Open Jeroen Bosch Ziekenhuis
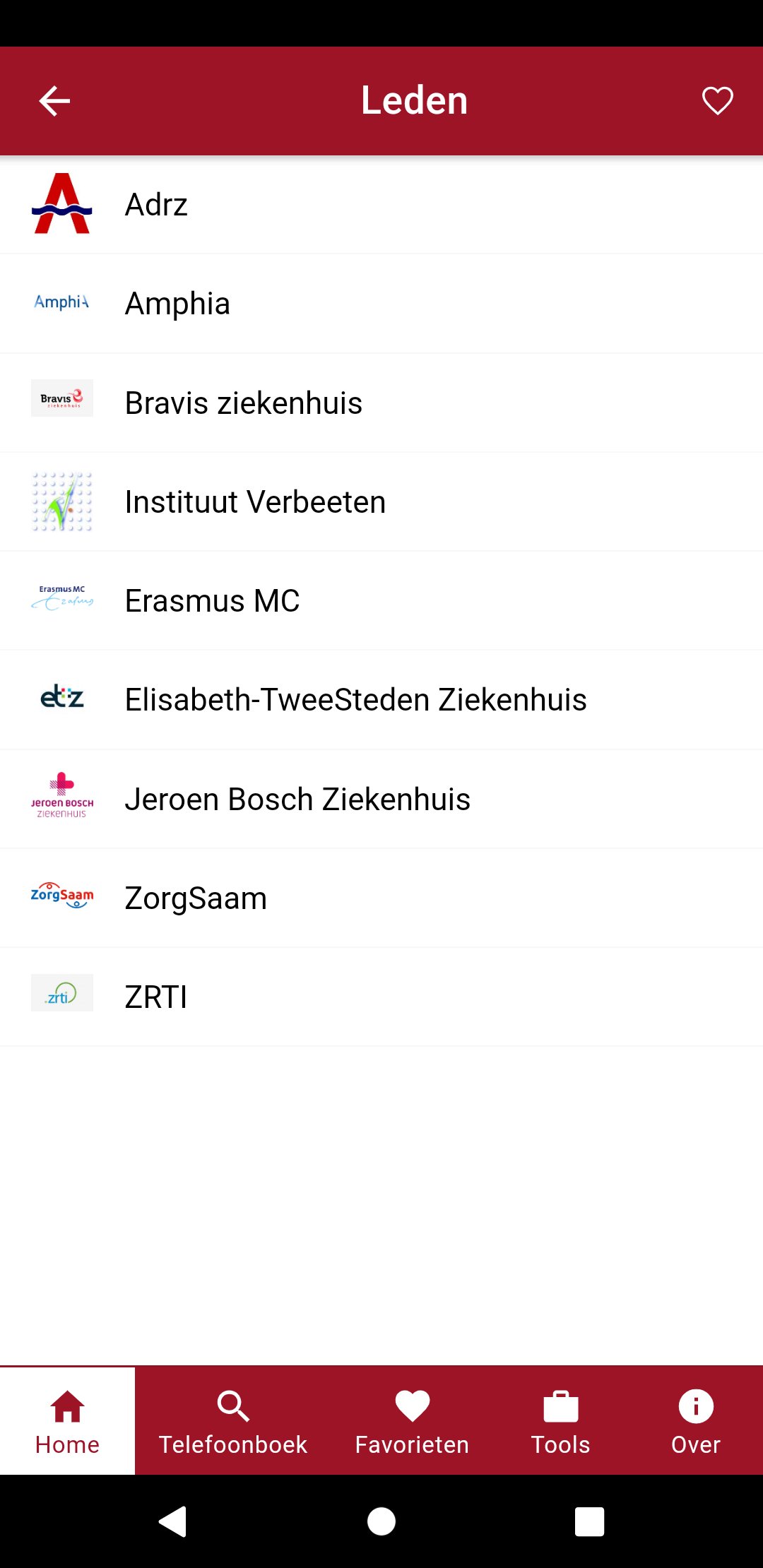The width and height of the screenshot is (763, 1568). 381,799
